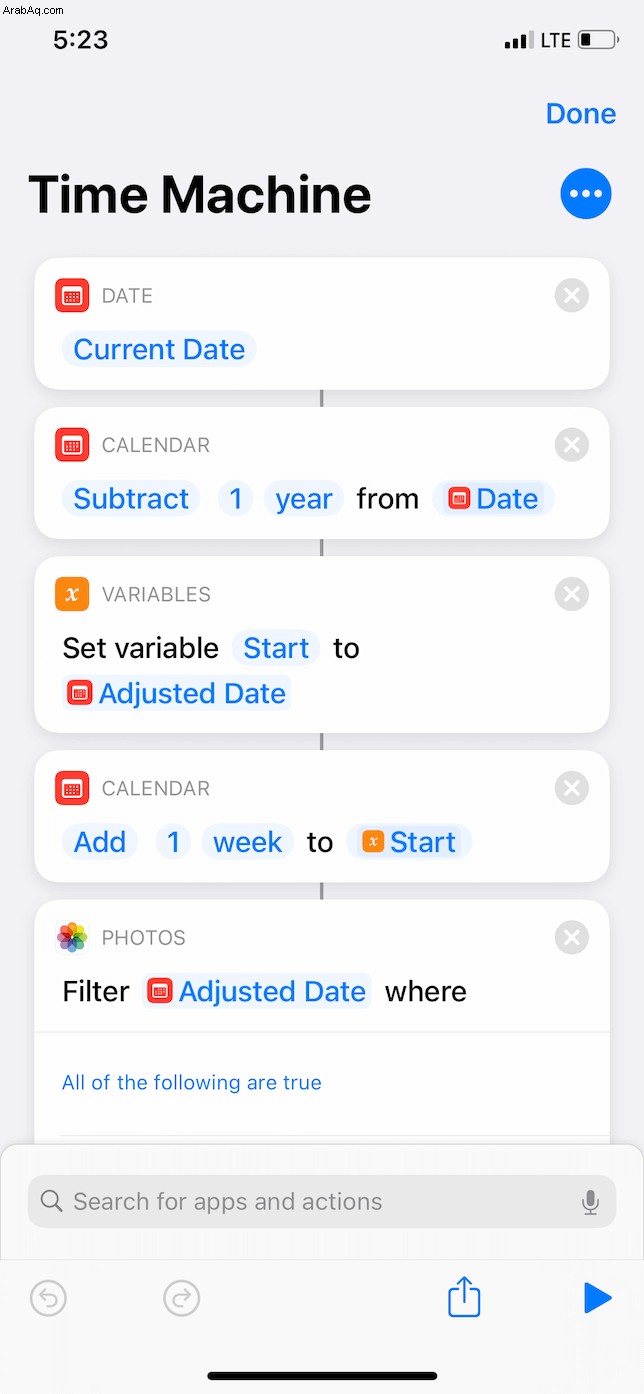Image resolution: width=644 pixels, height=1394 pixels.
Task: Run the shortcut with play button
Action: point(597,1298)
